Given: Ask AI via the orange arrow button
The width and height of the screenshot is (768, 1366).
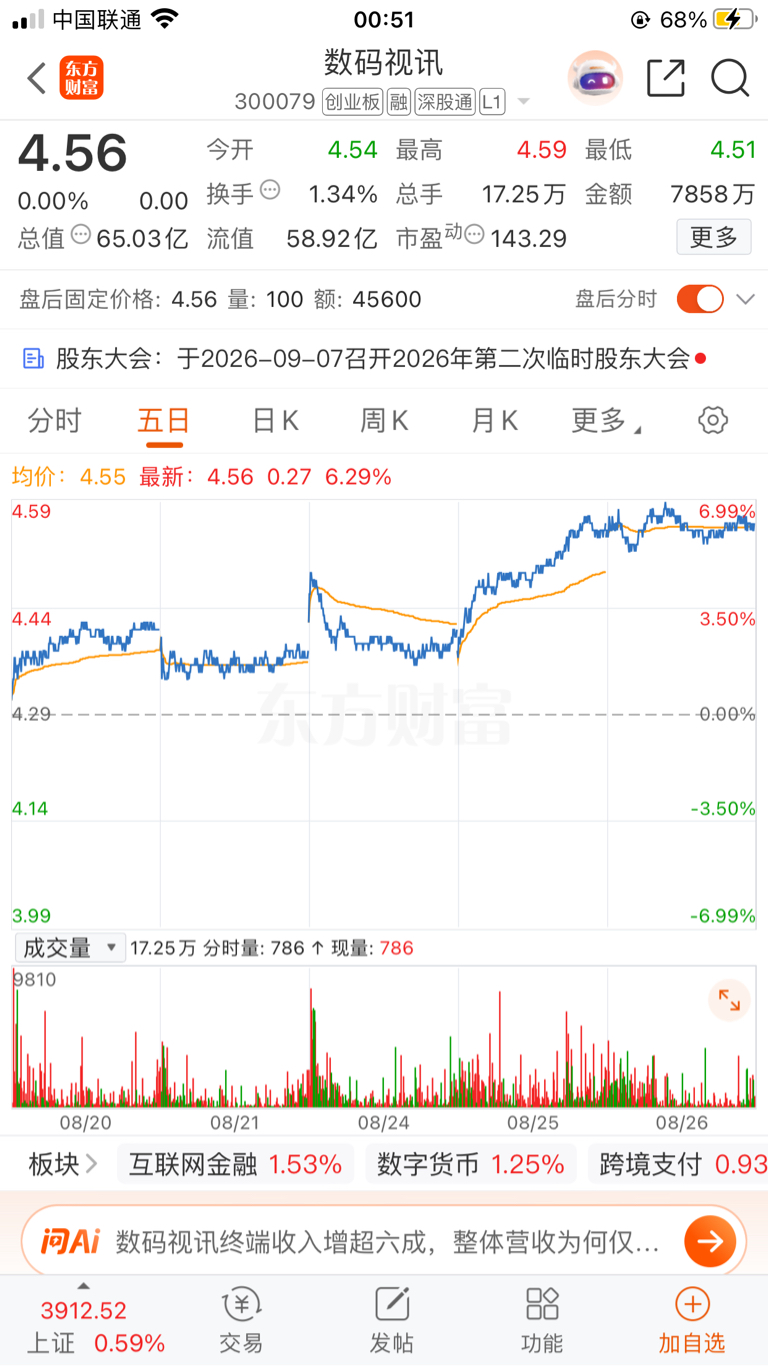Looking at the screenshot, I should pyautogui.click(x=710, y=1242).
